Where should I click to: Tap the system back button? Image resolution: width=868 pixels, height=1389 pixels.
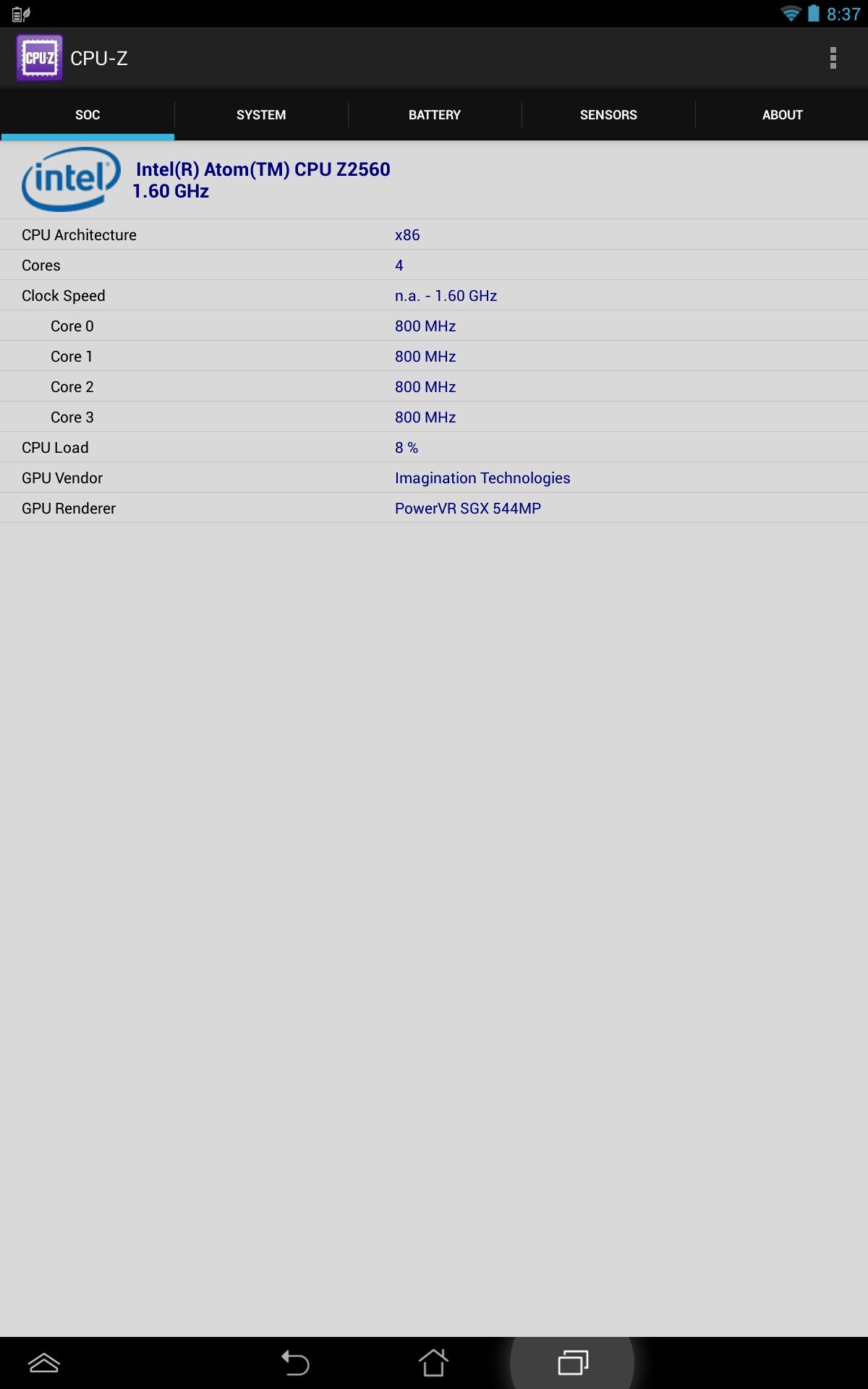pyautogui.click(x=295, y=1363)
